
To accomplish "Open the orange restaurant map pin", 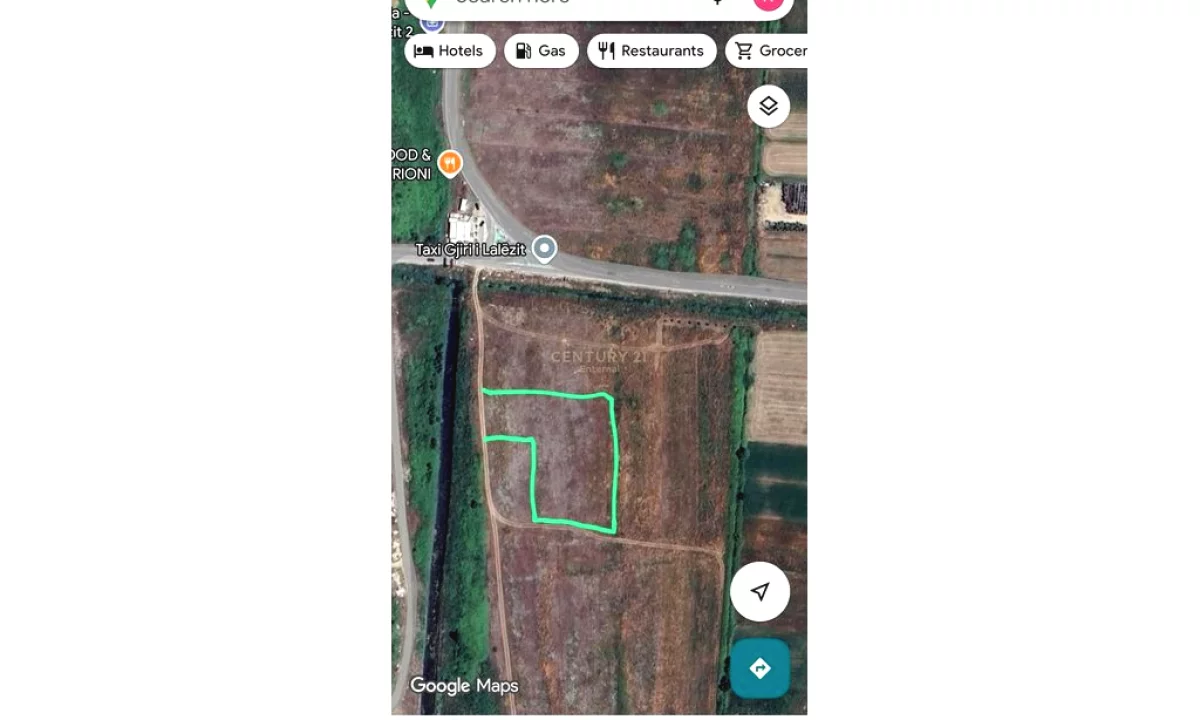I will pos(450,163).
